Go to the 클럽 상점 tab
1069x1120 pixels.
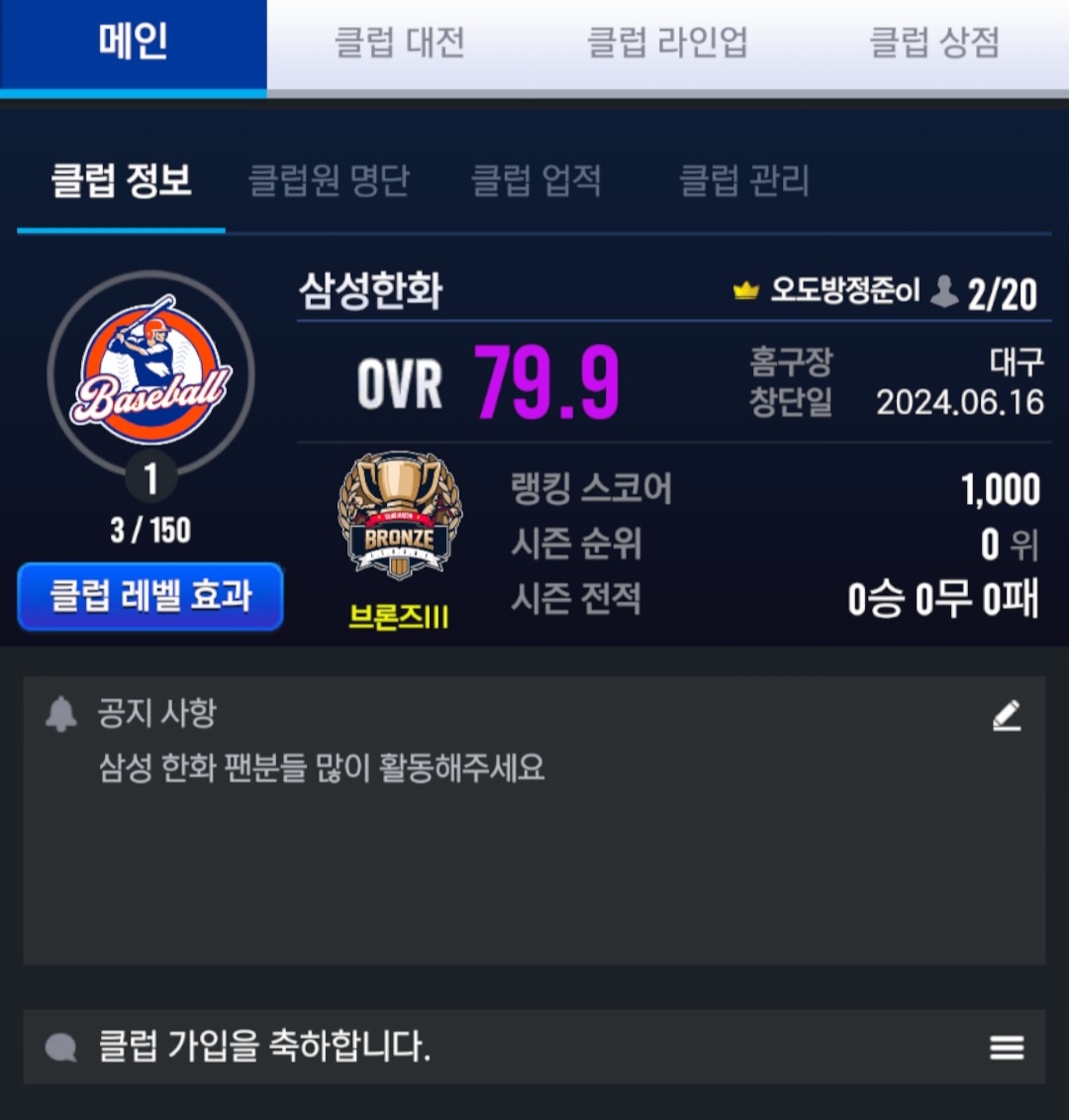(934, 44)
